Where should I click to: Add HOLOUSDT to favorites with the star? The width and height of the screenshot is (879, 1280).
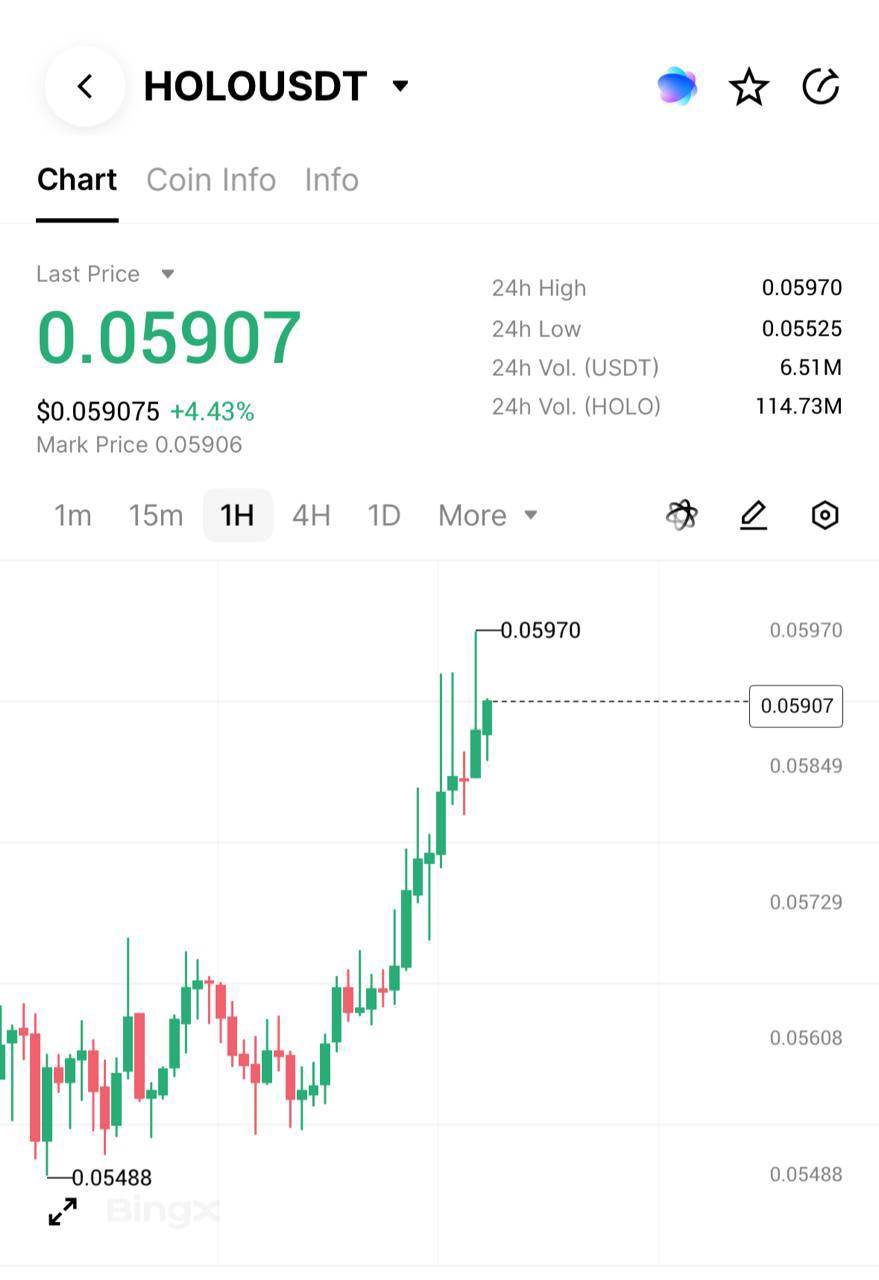749,87
